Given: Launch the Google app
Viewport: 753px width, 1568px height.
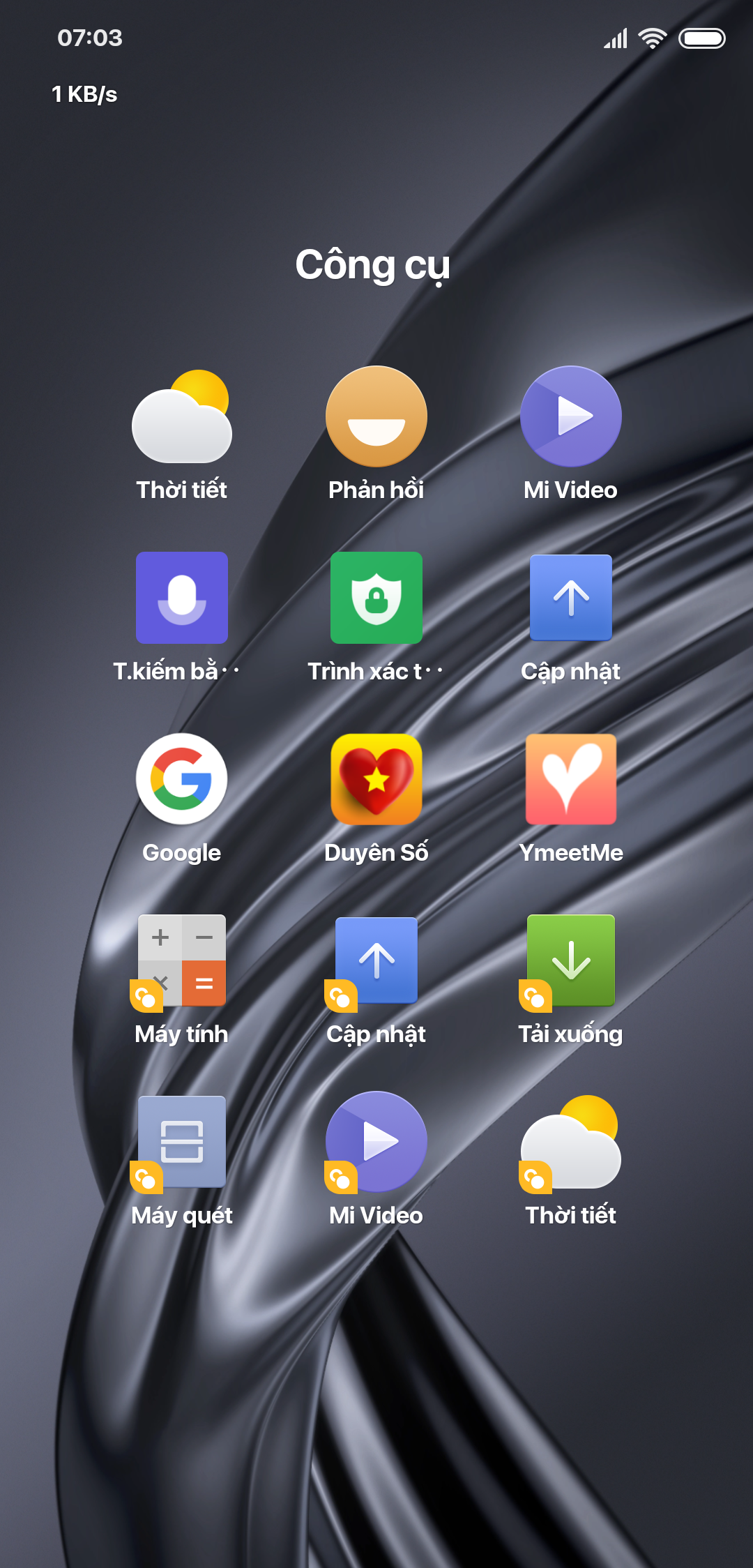Looking at the screenshot, I should pyautogui.click(x=182, y=779).
